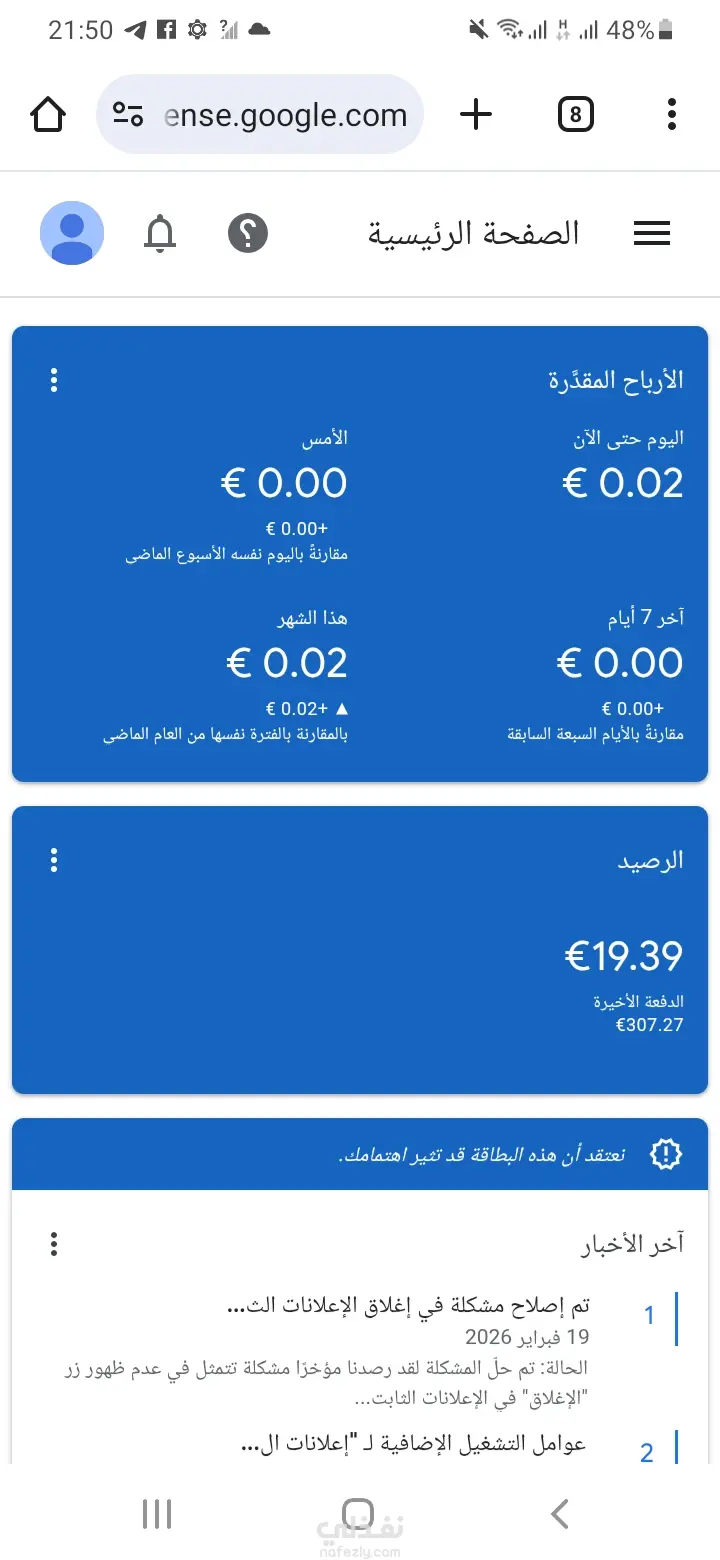This screenshot has width=720, height=1560.
Task: Open a new browser tab
Action: (x=476, y=115)
